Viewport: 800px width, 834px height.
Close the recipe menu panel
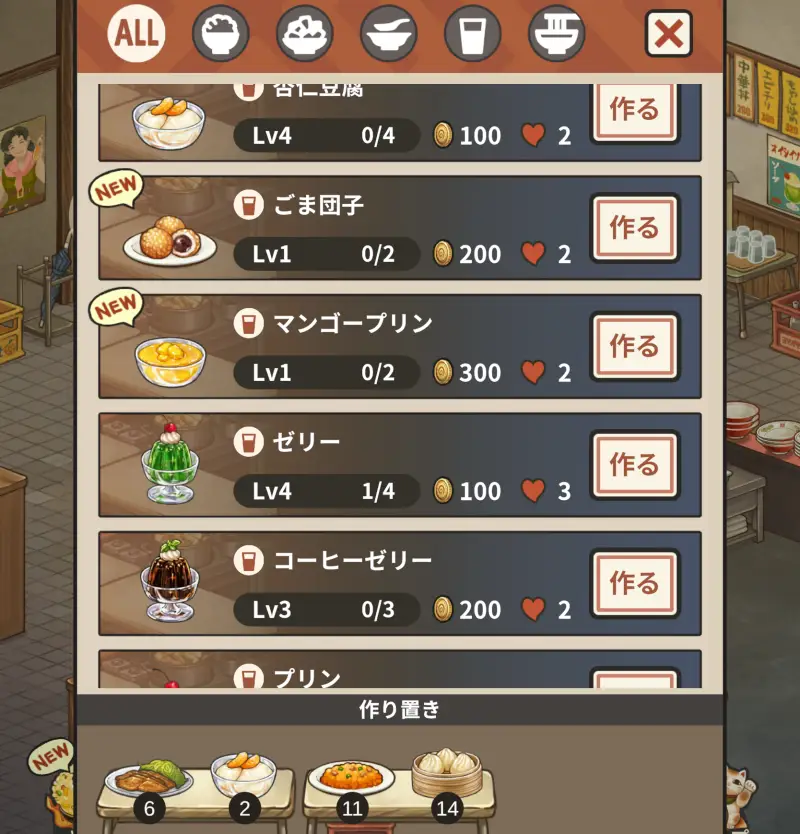tap(668, 35)
